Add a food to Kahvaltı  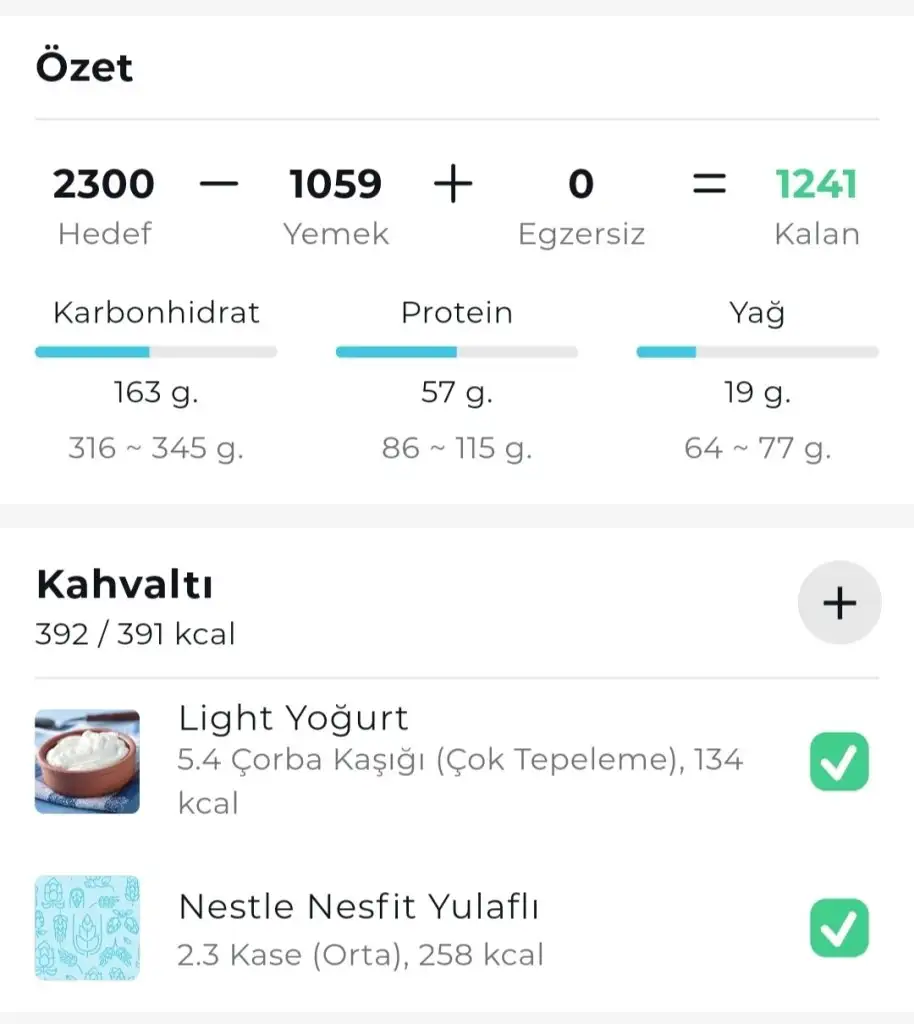[839, 603]
